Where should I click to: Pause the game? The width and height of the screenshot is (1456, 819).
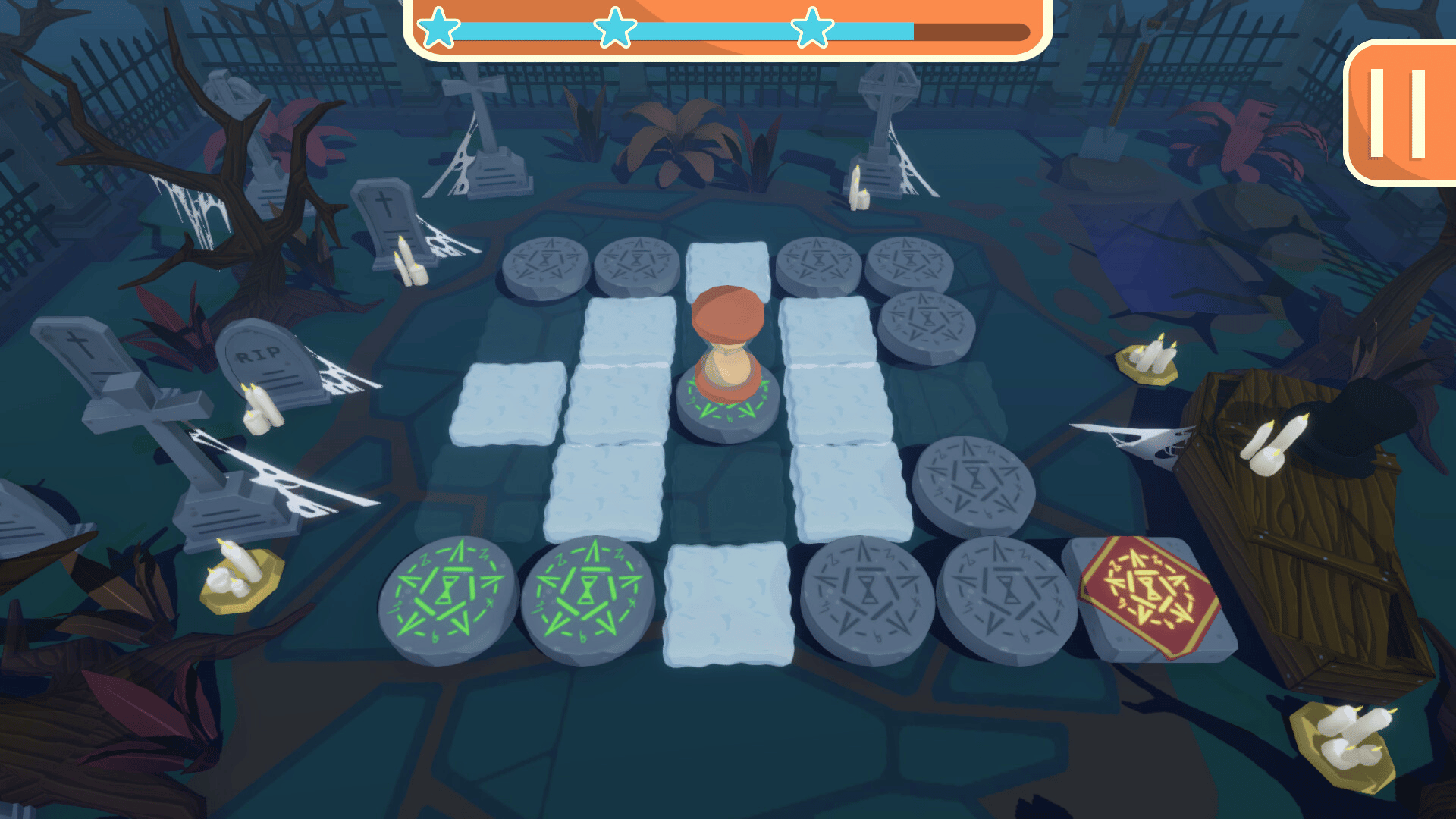point(1399,112)
